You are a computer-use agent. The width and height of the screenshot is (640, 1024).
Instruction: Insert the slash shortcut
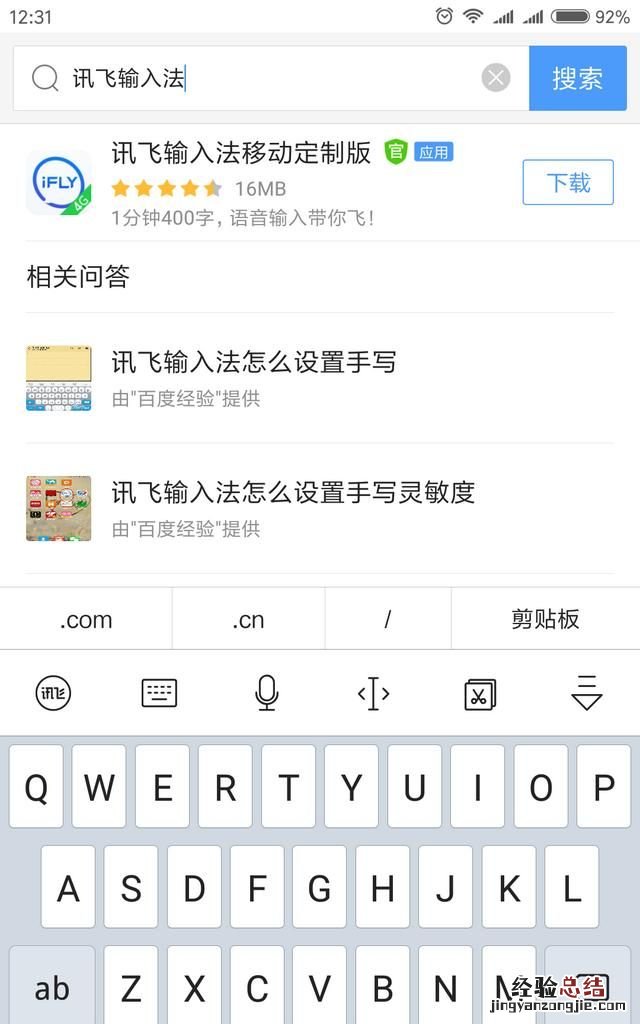(387, 619)
